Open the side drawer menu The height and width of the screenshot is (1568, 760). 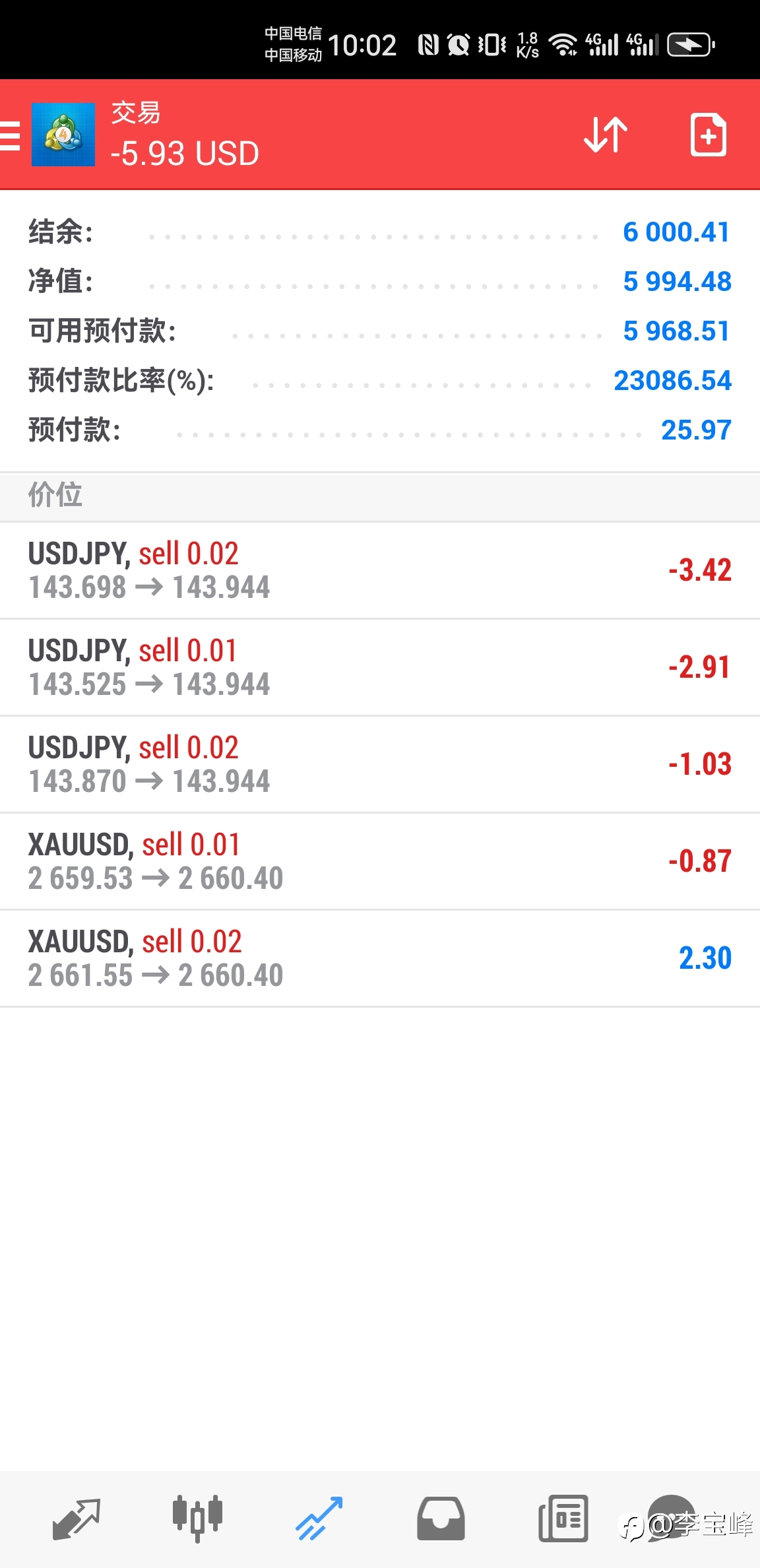coord(9,135)
